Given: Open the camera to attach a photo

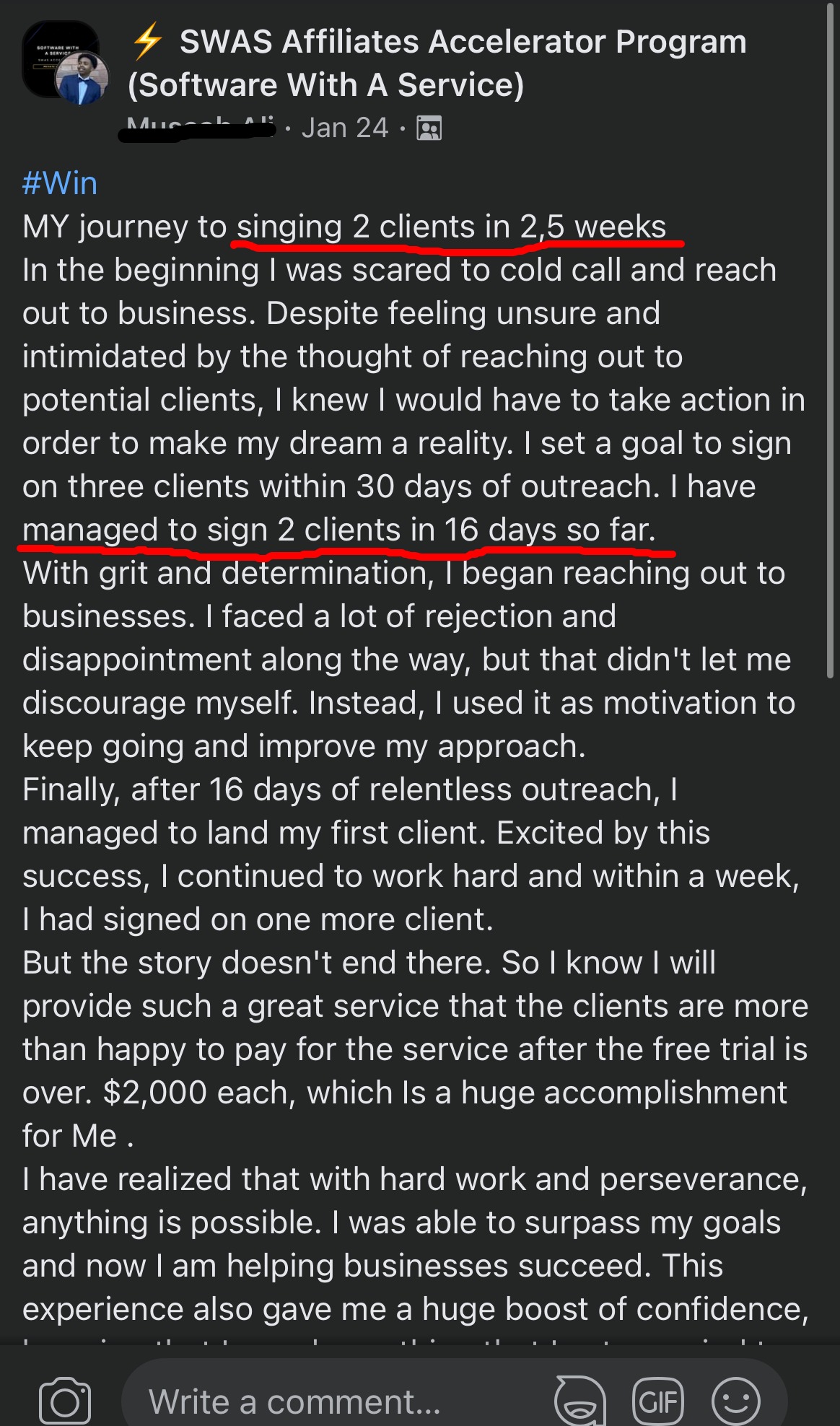Looking at the screenshot, I should pyautogui.click(x=65, y=1401).
